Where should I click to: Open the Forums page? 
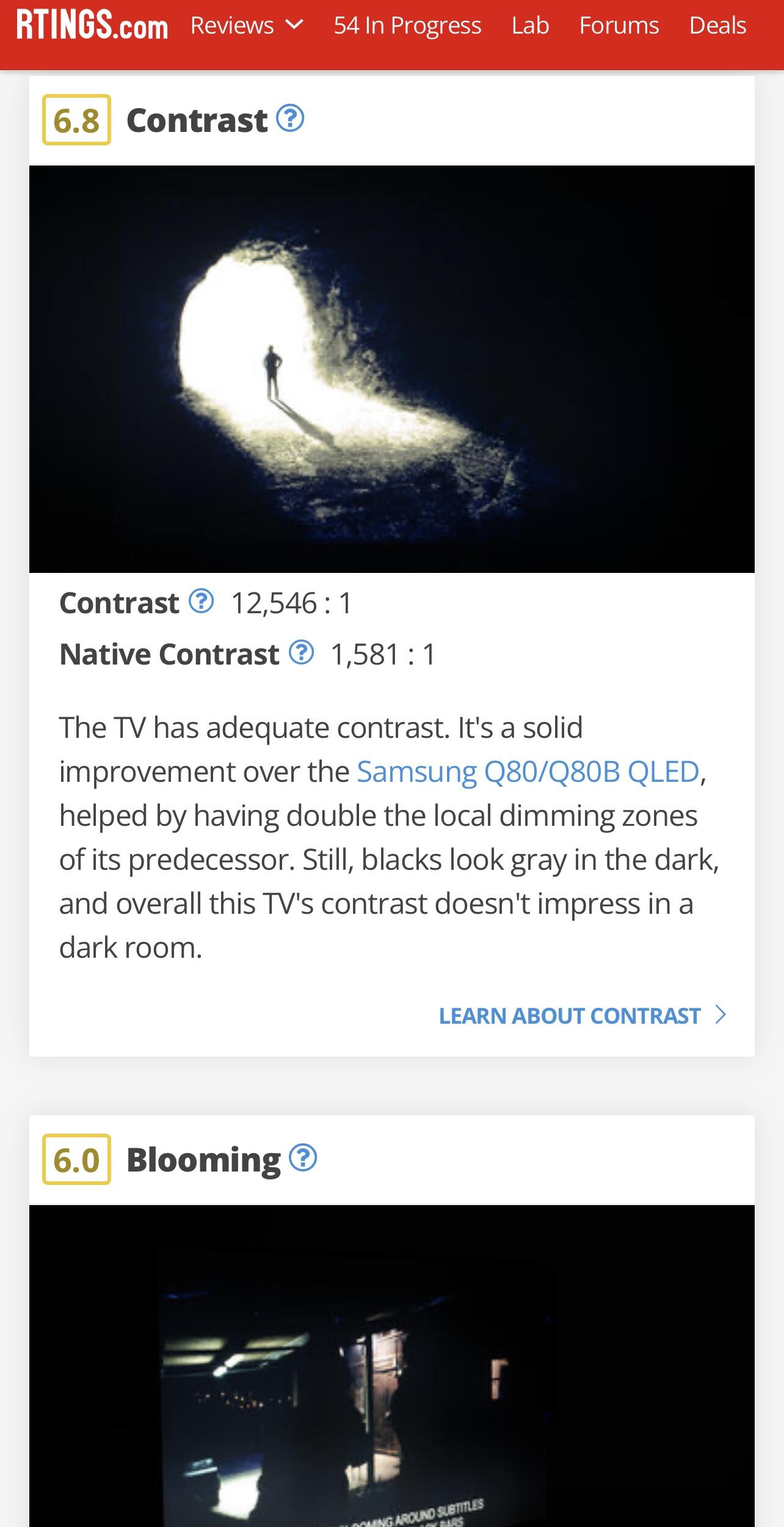(619, 26)
